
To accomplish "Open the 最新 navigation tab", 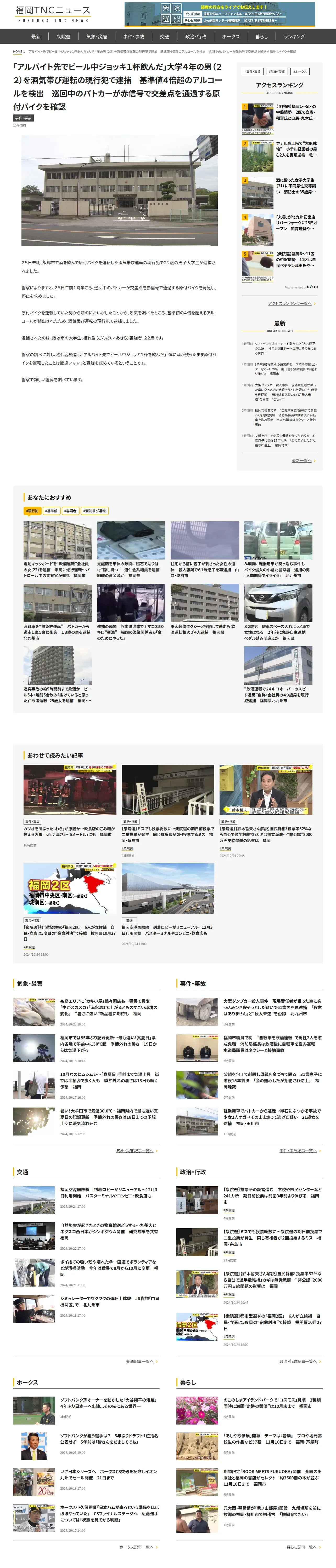I will pos(36,37).
